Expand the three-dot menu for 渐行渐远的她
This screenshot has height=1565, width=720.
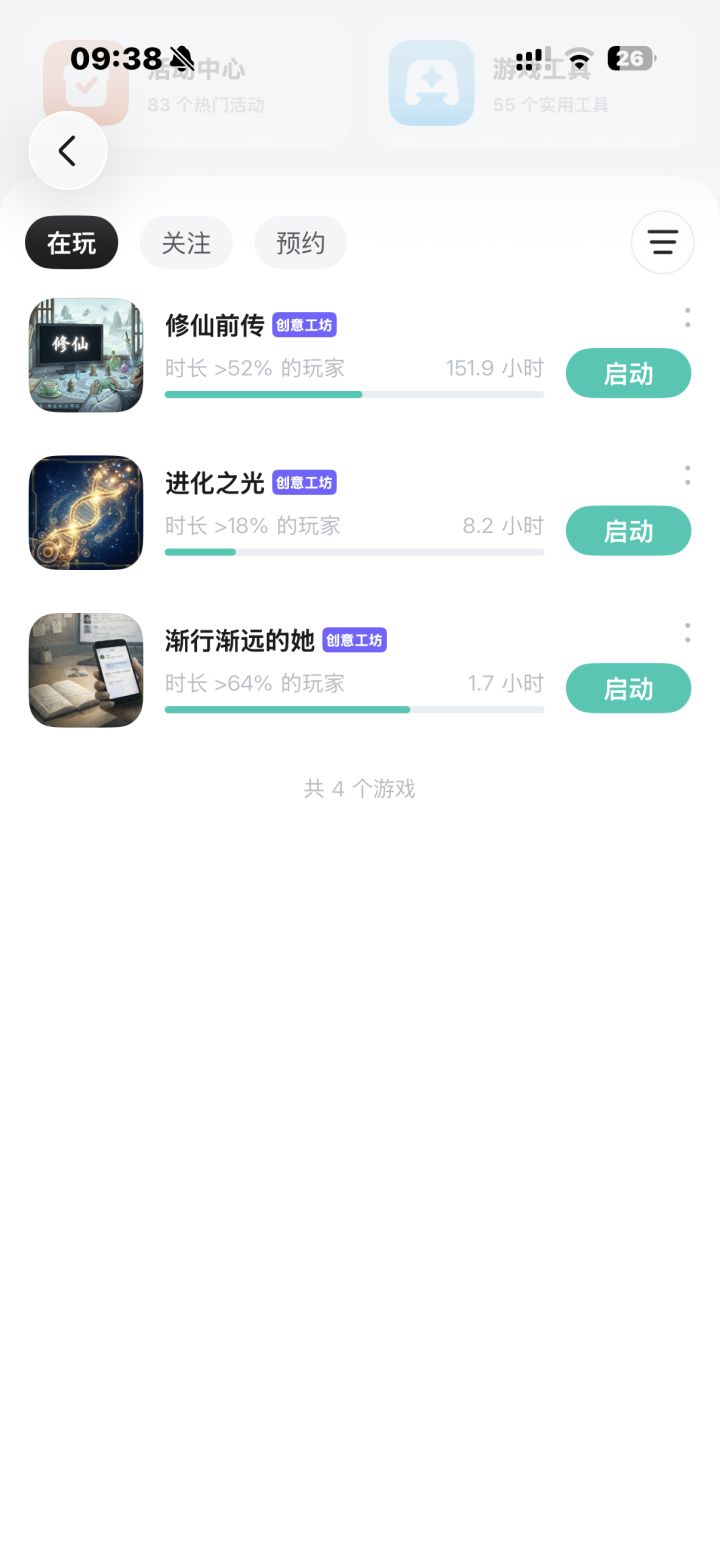687,633
